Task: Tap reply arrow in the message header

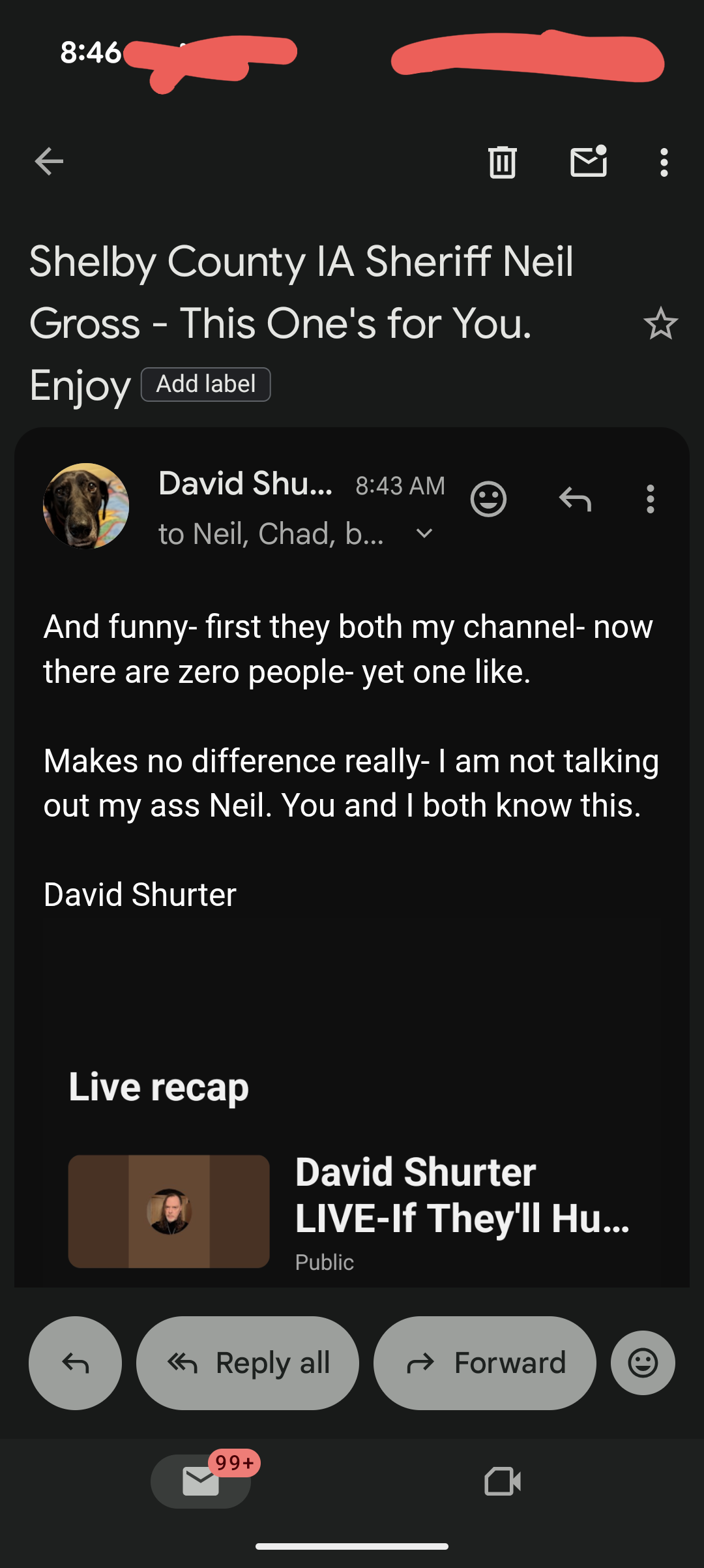Action: [x=575, y=500]
